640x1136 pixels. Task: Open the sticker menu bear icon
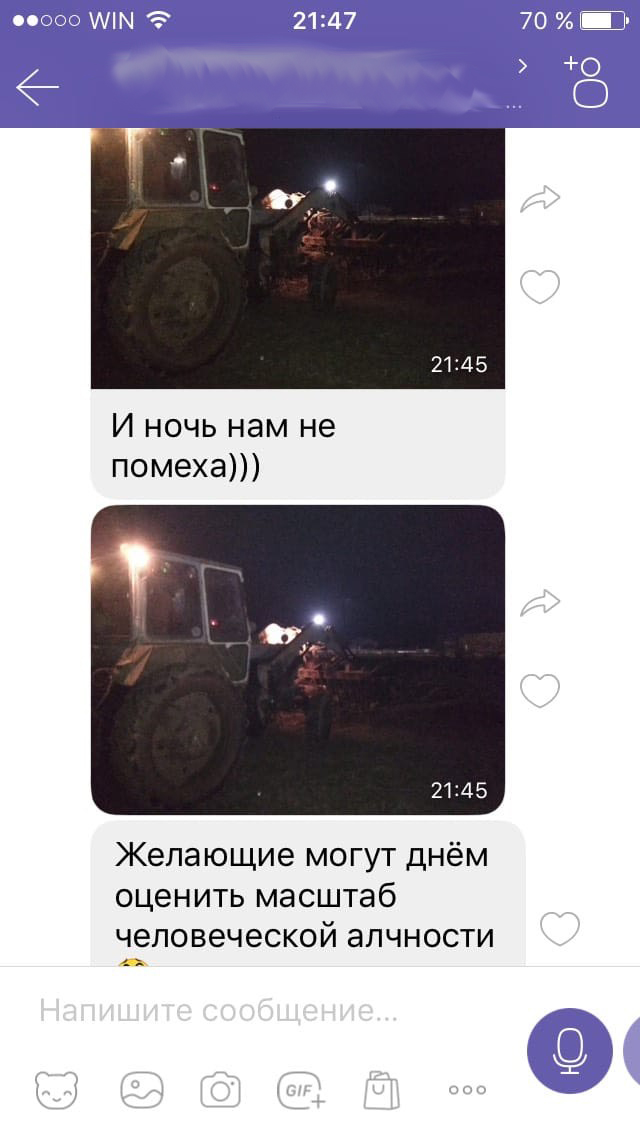[x=57, y=1089]
